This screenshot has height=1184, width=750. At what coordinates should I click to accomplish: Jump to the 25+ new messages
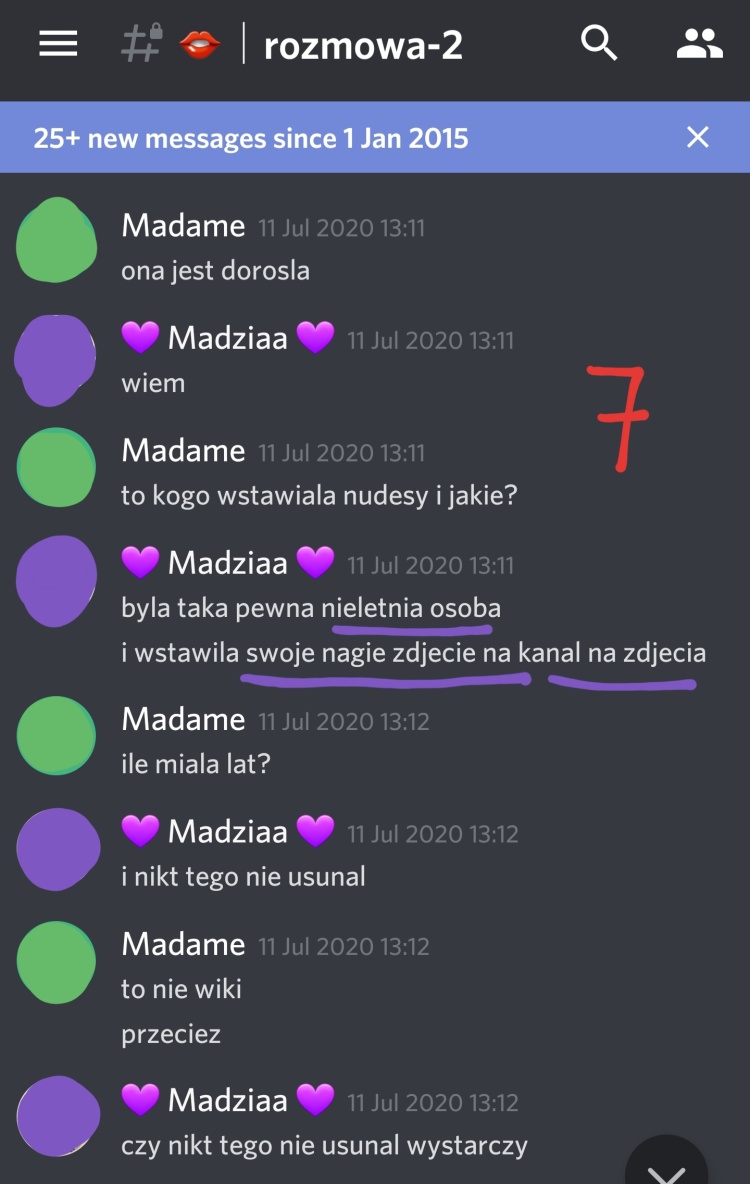click(250, 137)
